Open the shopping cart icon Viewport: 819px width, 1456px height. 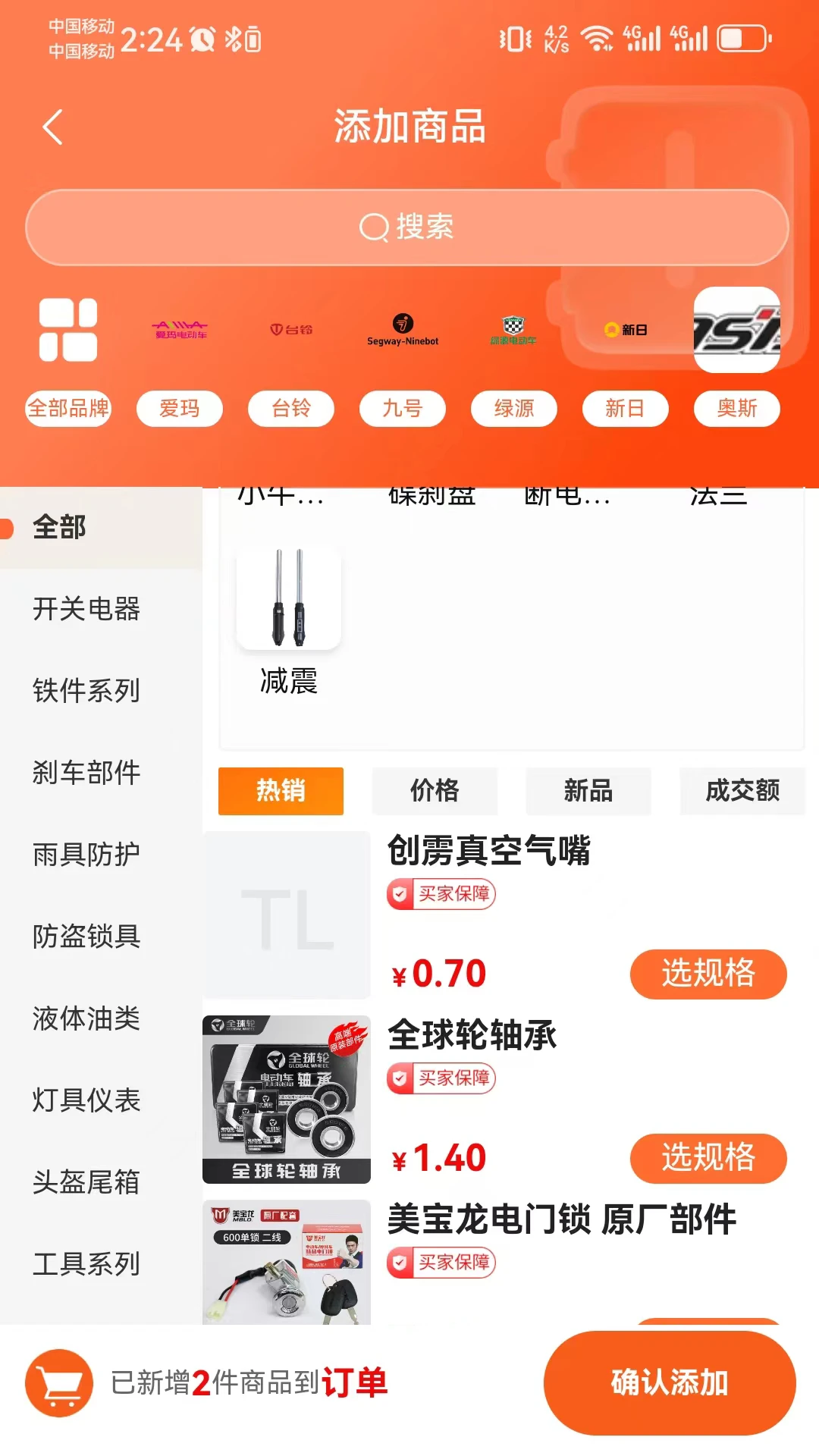coord(59,1383)
